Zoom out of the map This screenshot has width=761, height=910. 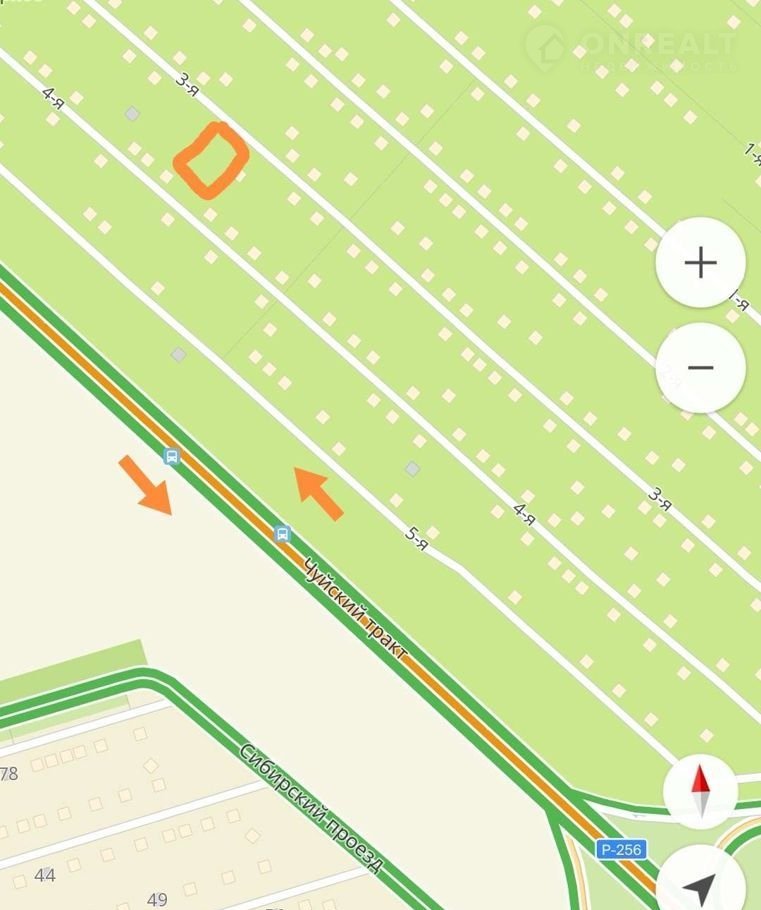click(x=700, y=367)
